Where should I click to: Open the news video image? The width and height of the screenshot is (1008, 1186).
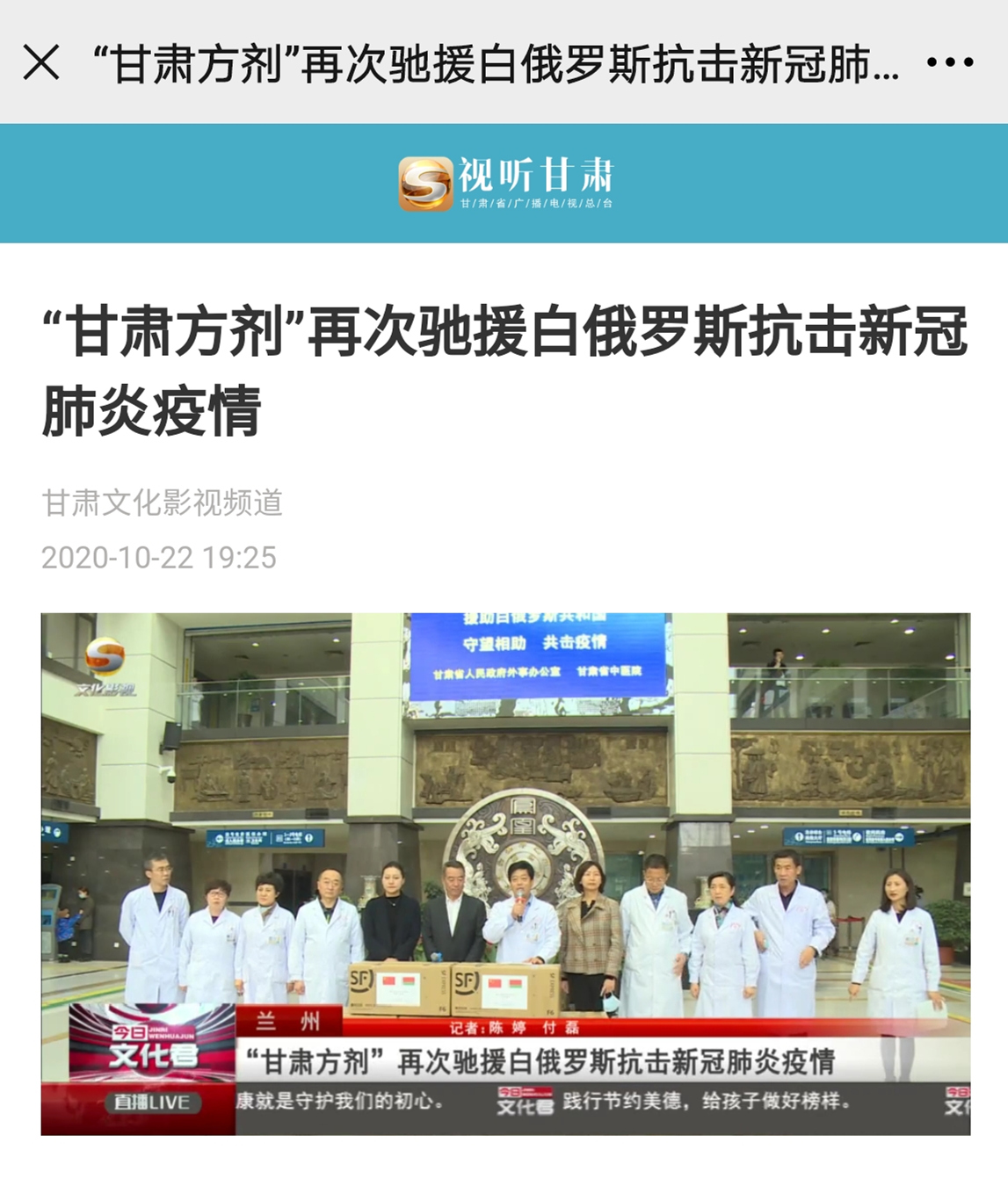tap(505, 873)
